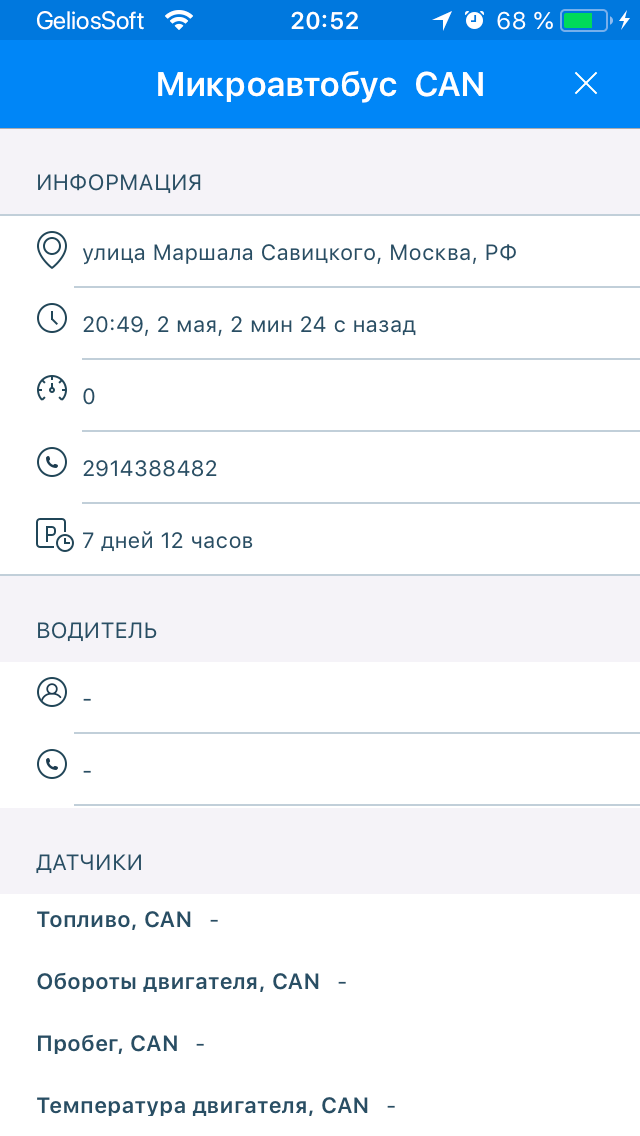The image size is (640, 1136).
Task: Close the Микроавтобус CAN details screen
Action: click(x=586, y=84)
